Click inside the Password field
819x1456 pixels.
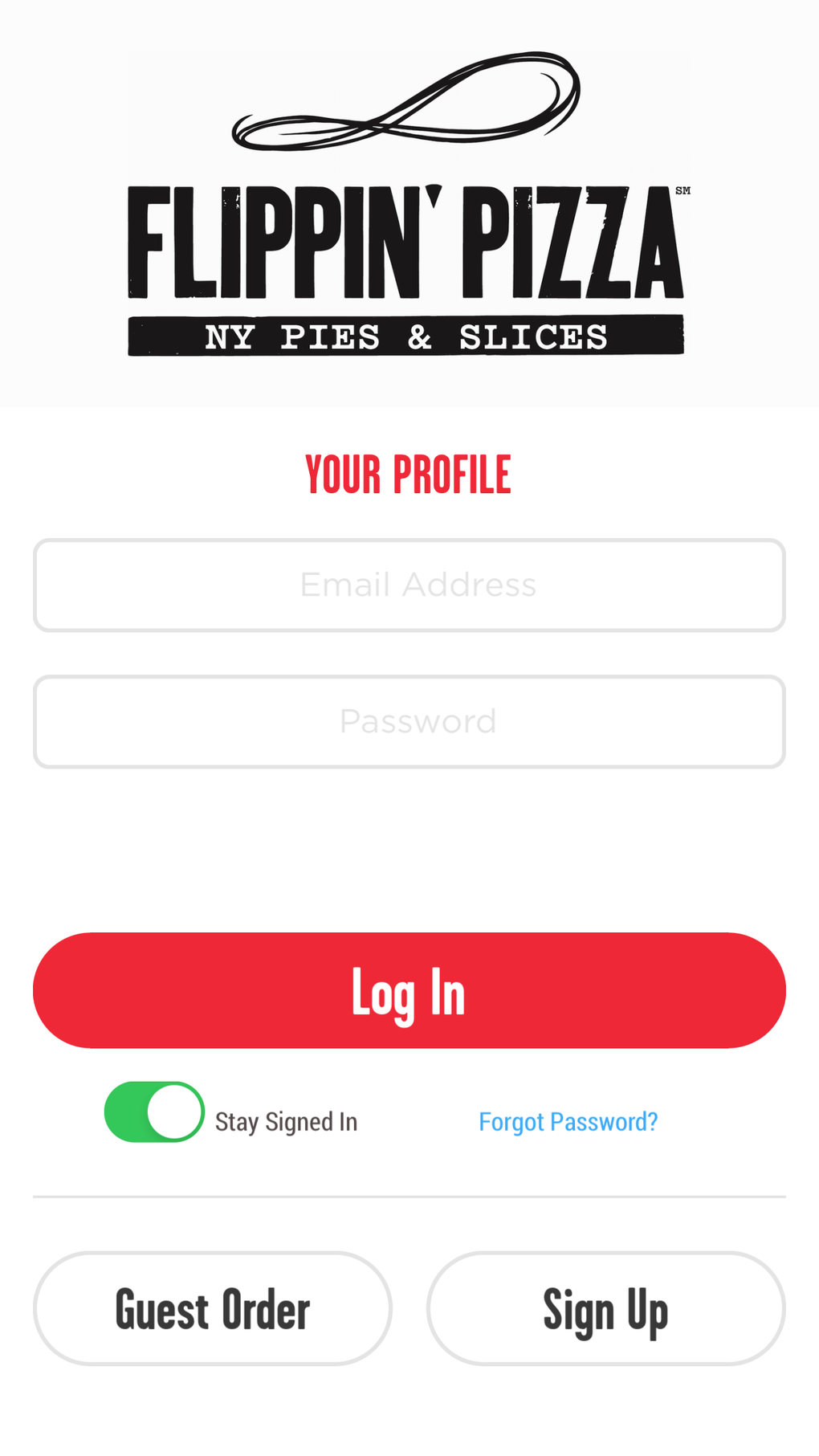point(409,720)
